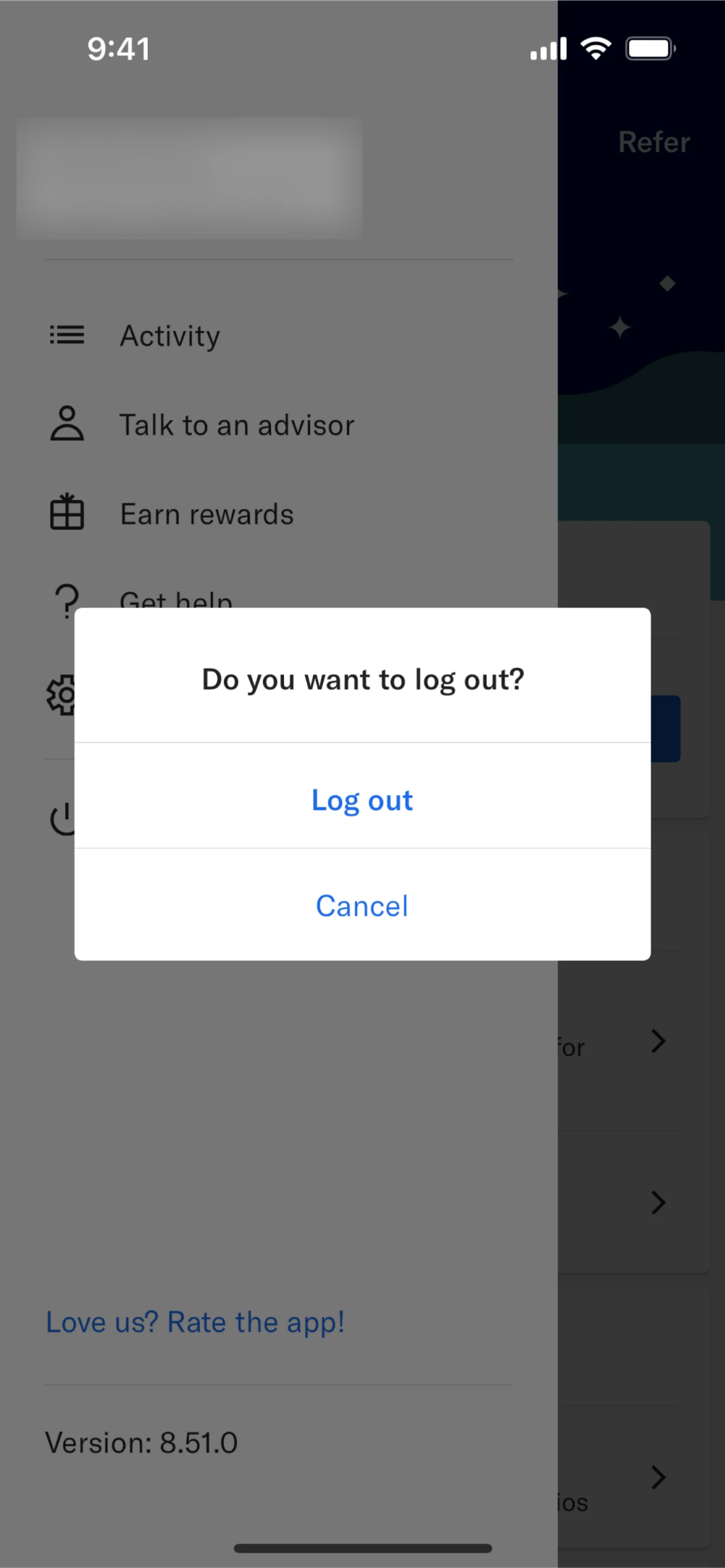Cancel the log out dialog
Viewport: 725px width, 1568px height.
click(362, 906)
